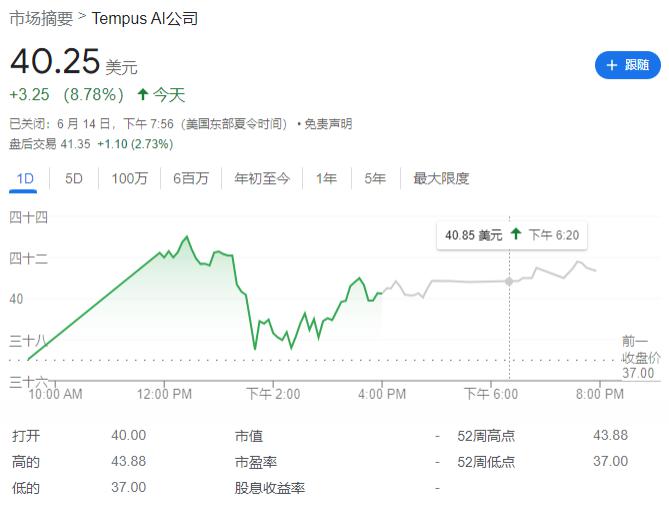Screen dimensions: 669x509
Task: Switch to the 1D chart range
Action: tap(26, 178)
